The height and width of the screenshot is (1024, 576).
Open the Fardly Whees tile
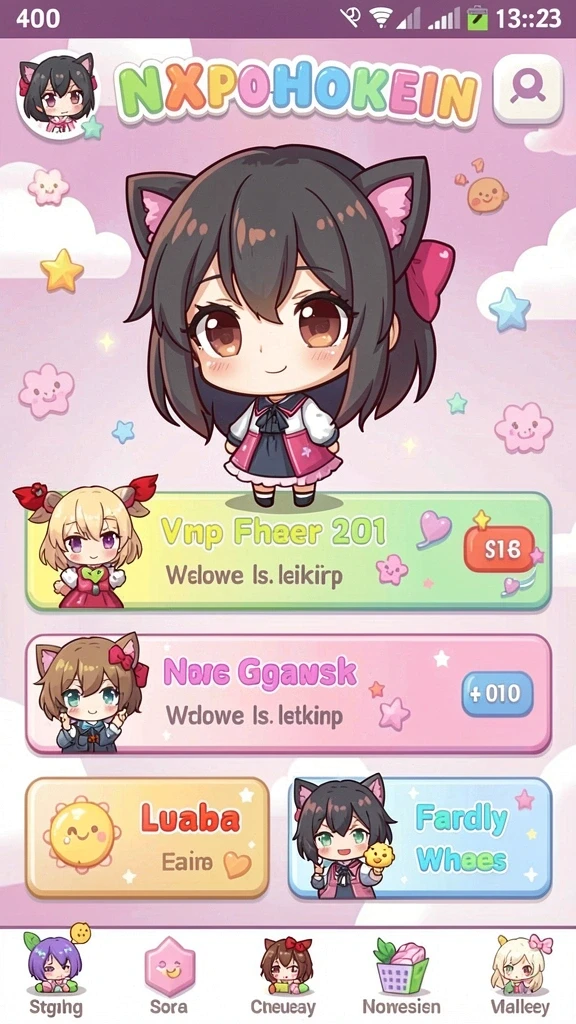(x=420, y=838)
